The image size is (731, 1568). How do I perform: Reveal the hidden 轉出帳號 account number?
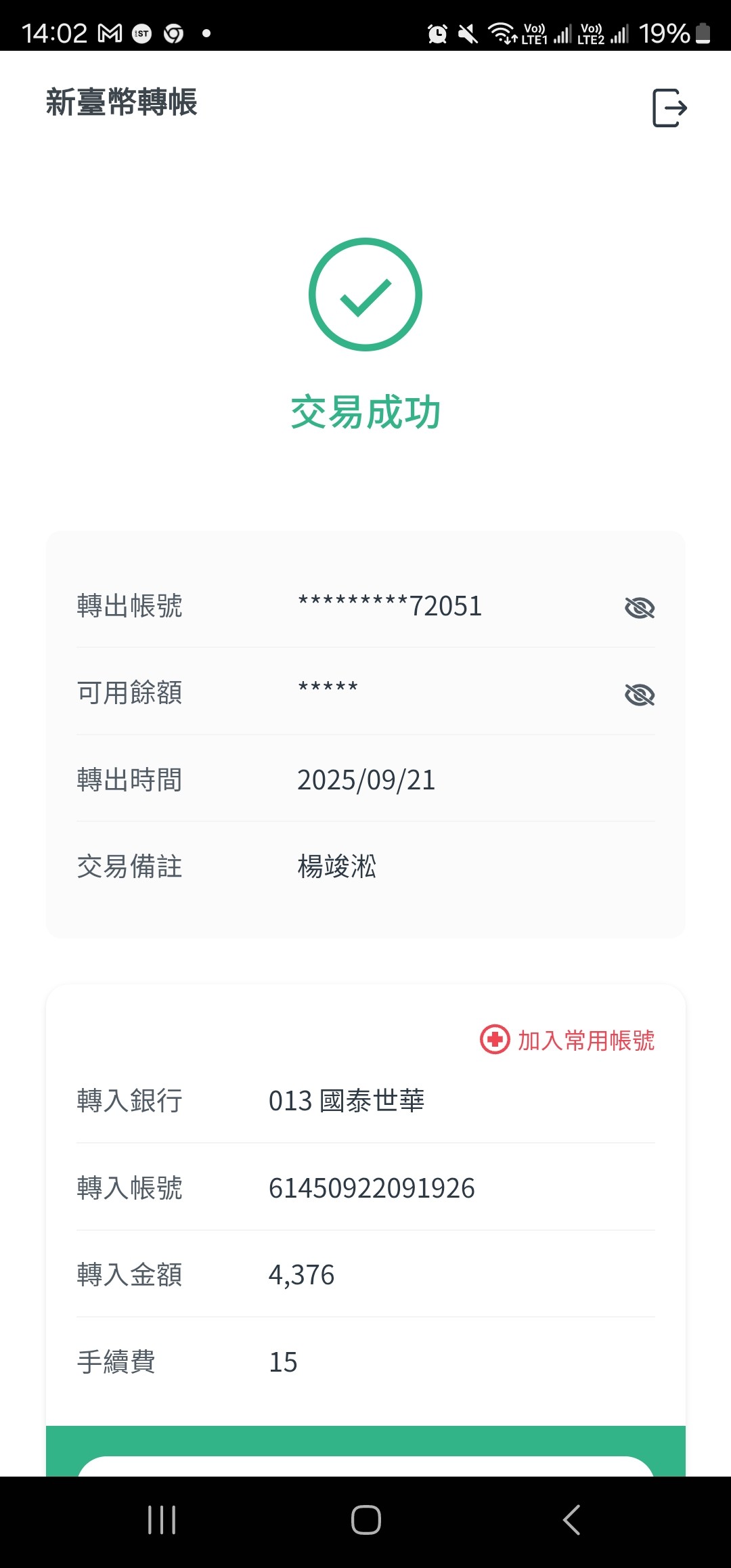coord(639,608)
